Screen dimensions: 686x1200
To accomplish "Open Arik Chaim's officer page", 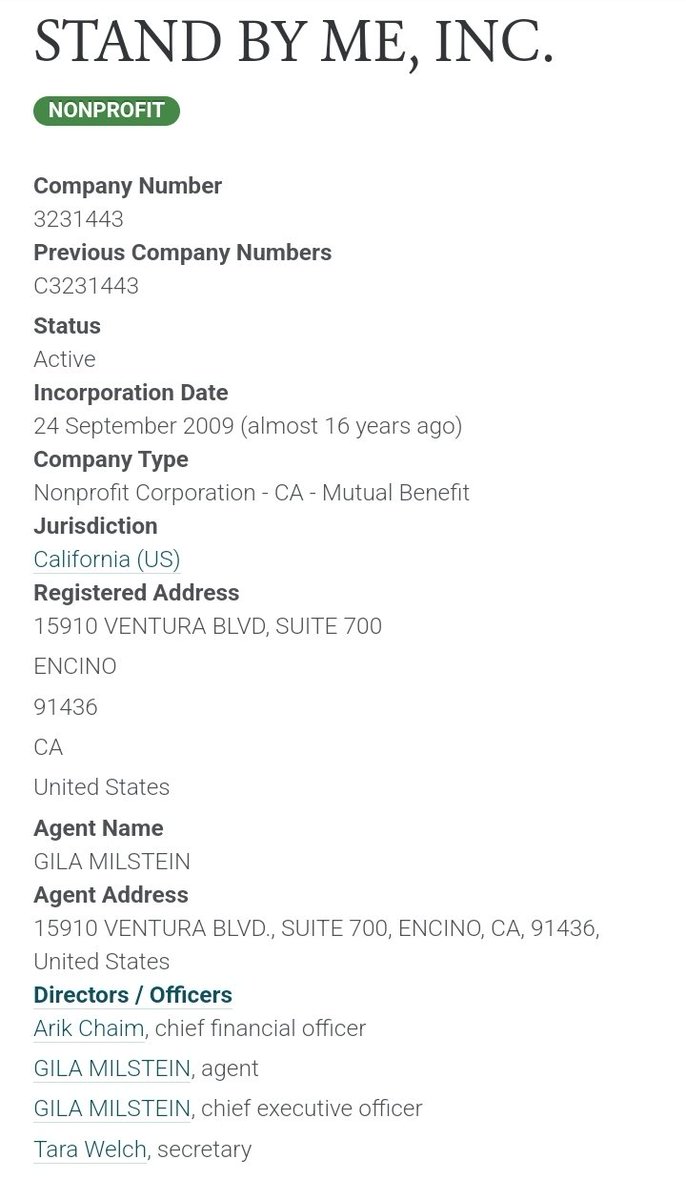I will 89,1028.
